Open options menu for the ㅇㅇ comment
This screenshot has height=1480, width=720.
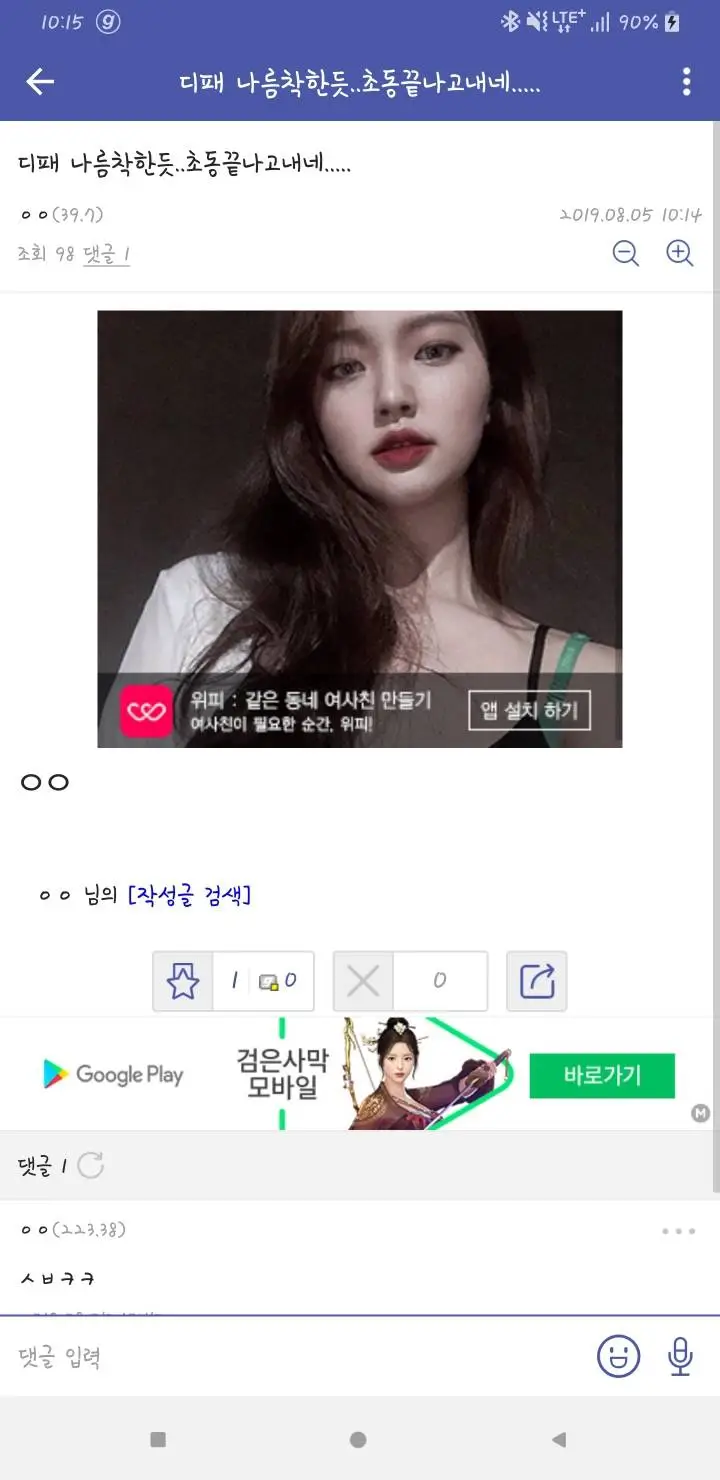coord(677,1229)
